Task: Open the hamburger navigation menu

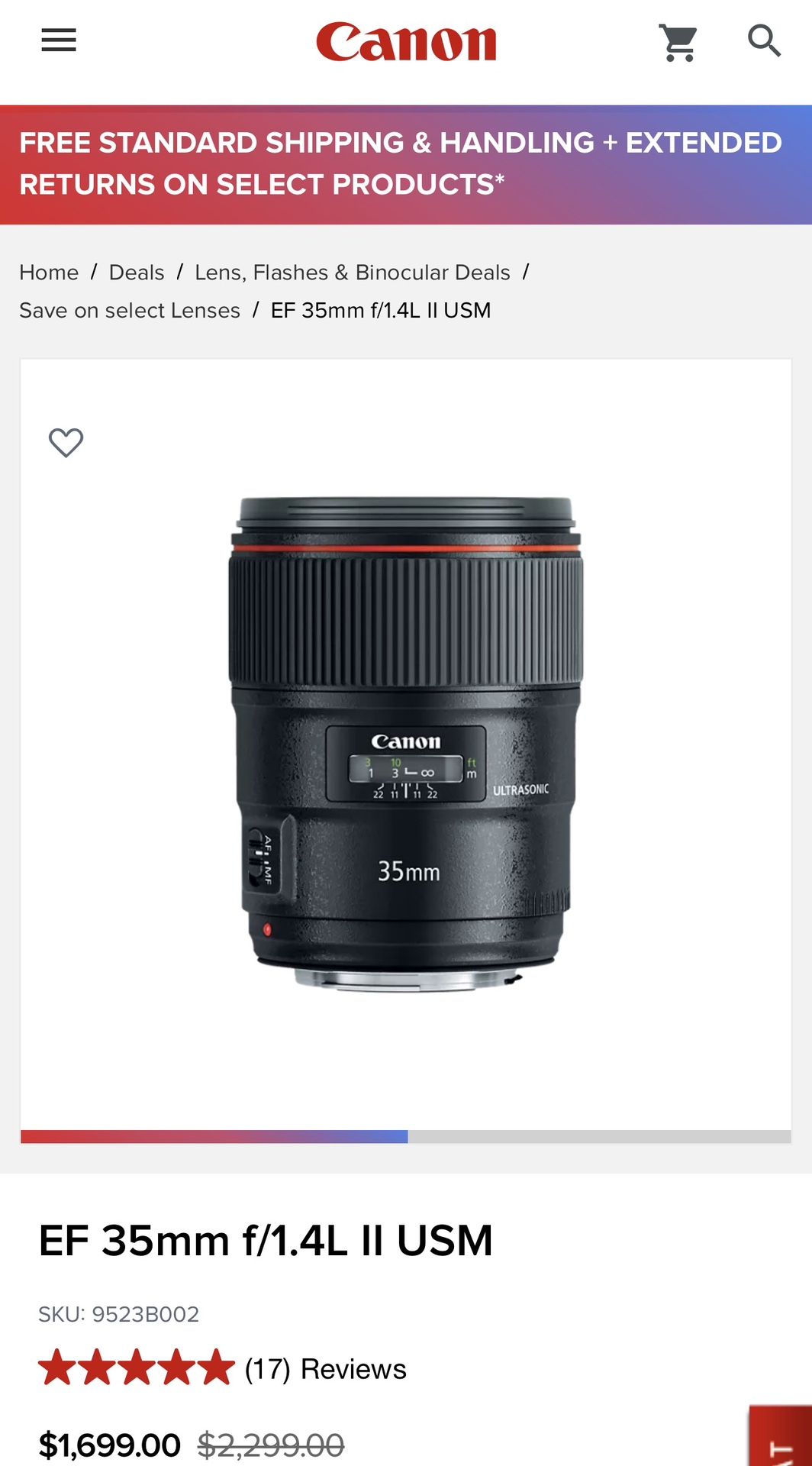Action: click(58, 40)
